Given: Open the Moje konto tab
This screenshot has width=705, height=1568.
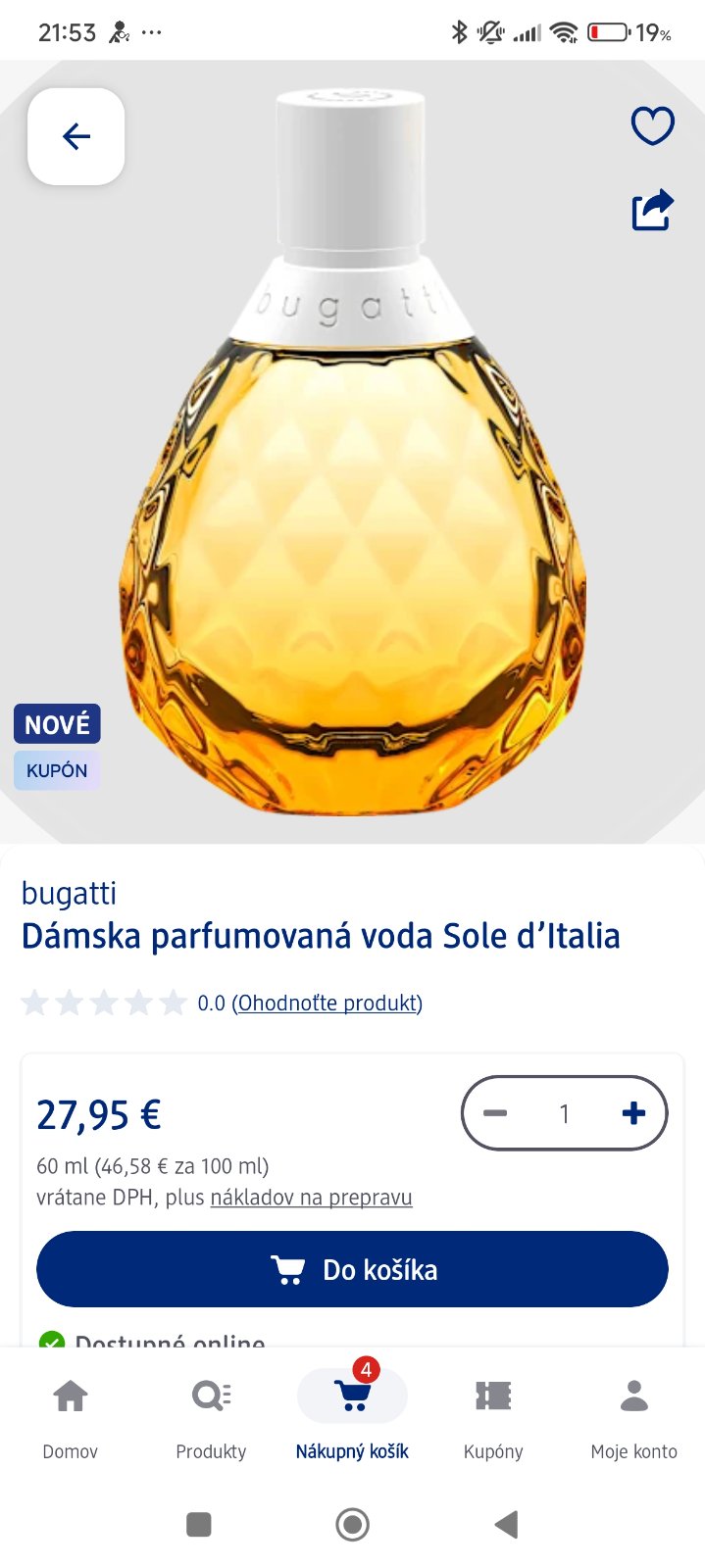Looking at the screenshot, I should [633, 1414].
